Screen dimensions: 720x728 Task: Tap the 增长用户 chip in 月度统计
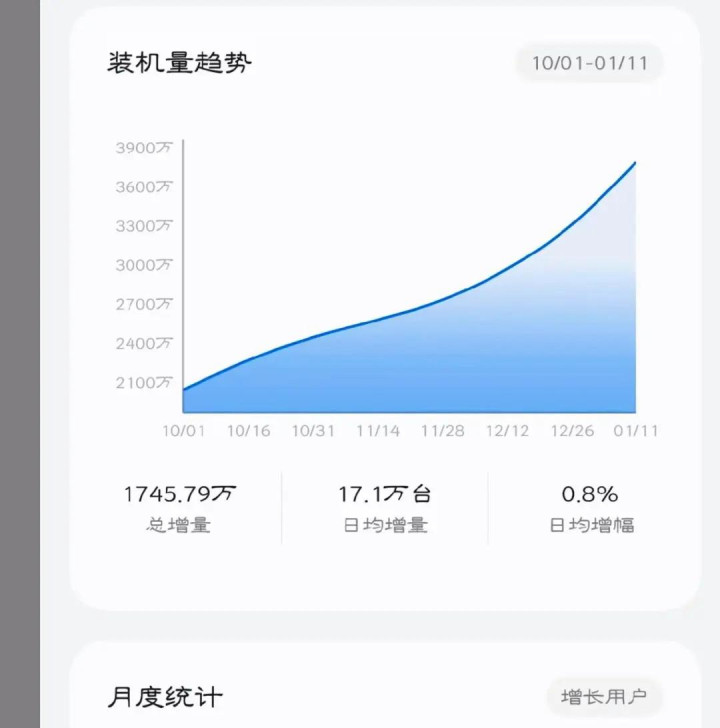coord(604,696)
